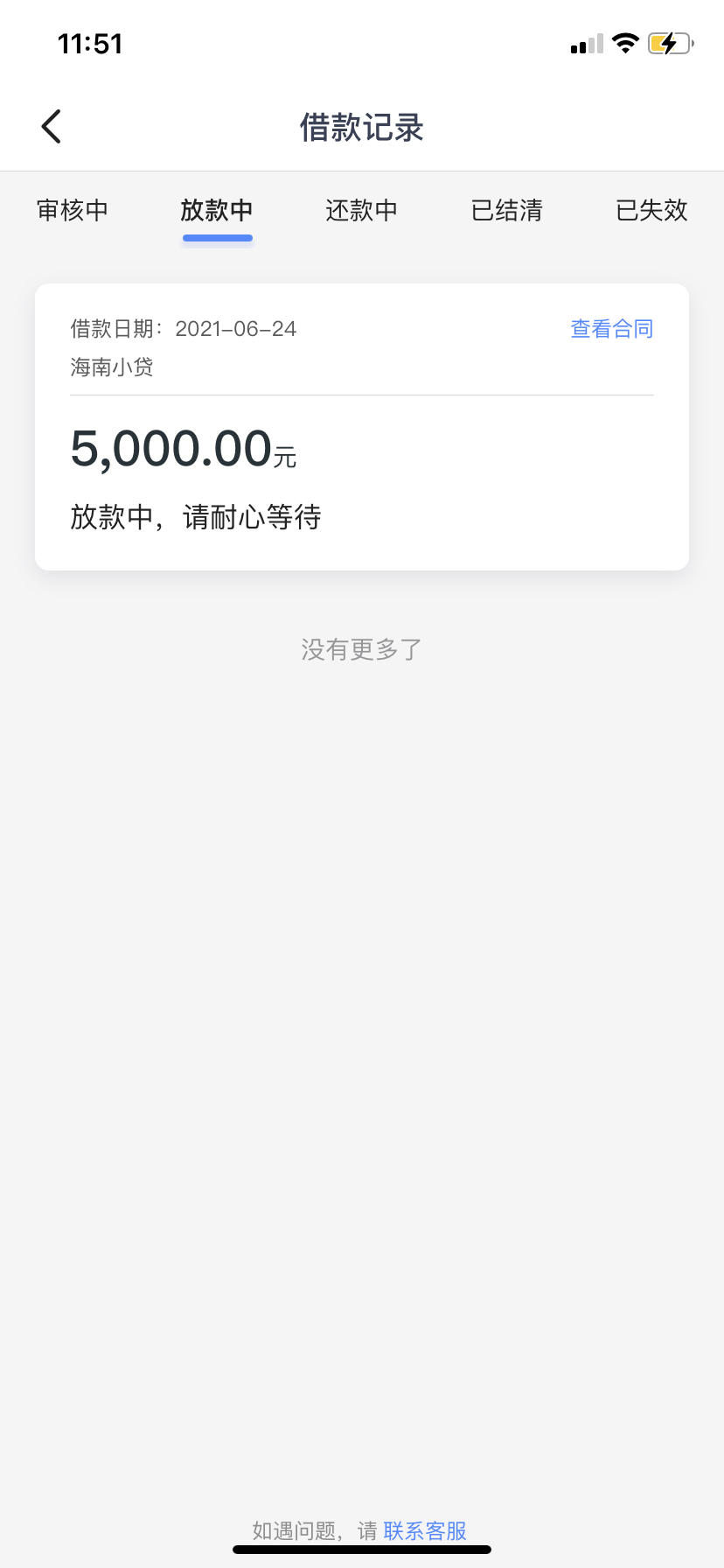This screenshot has height=1568, width=724.
Task: Open the 还款中 tab
Action: (x=362, y=210)
